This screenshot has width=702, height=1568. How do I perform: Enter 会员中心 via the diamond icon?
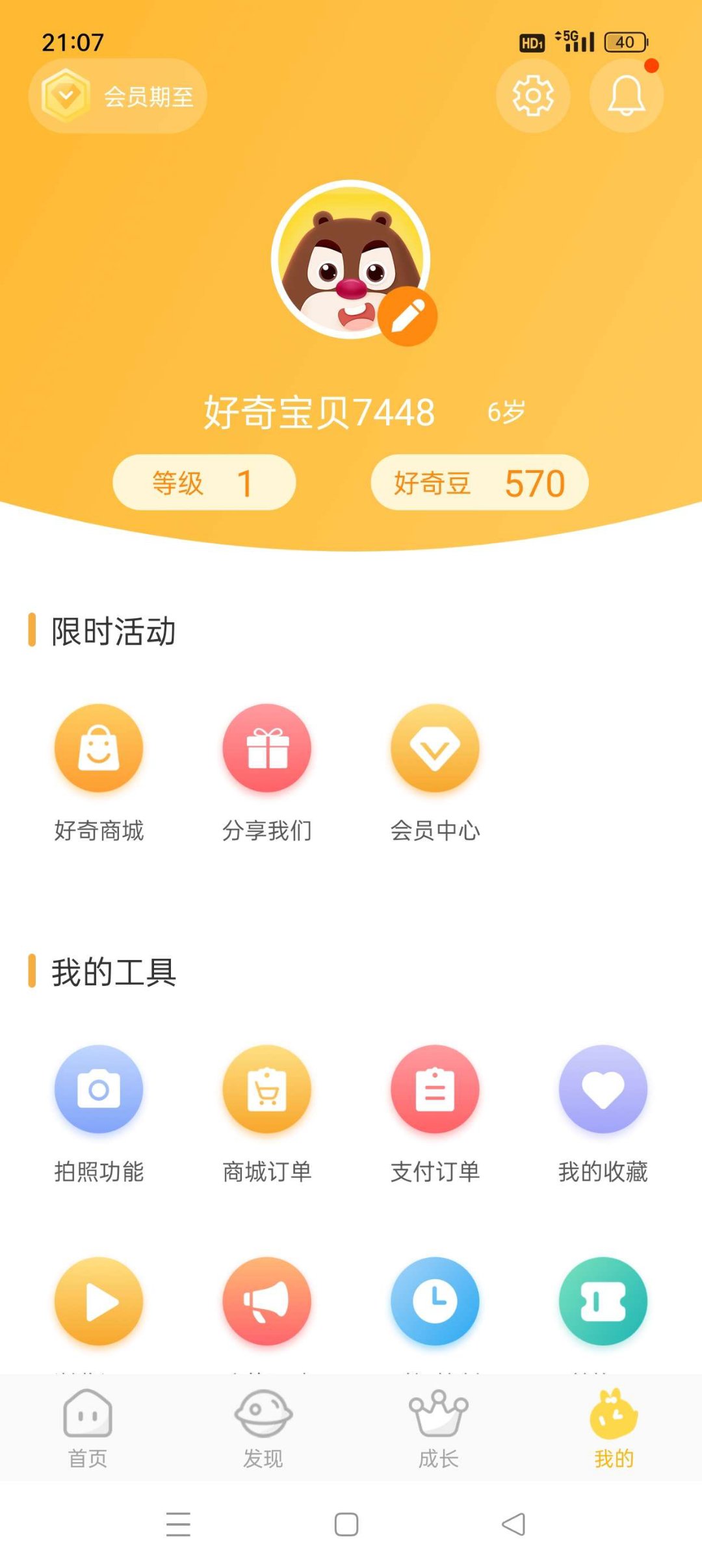click(435, 748)
